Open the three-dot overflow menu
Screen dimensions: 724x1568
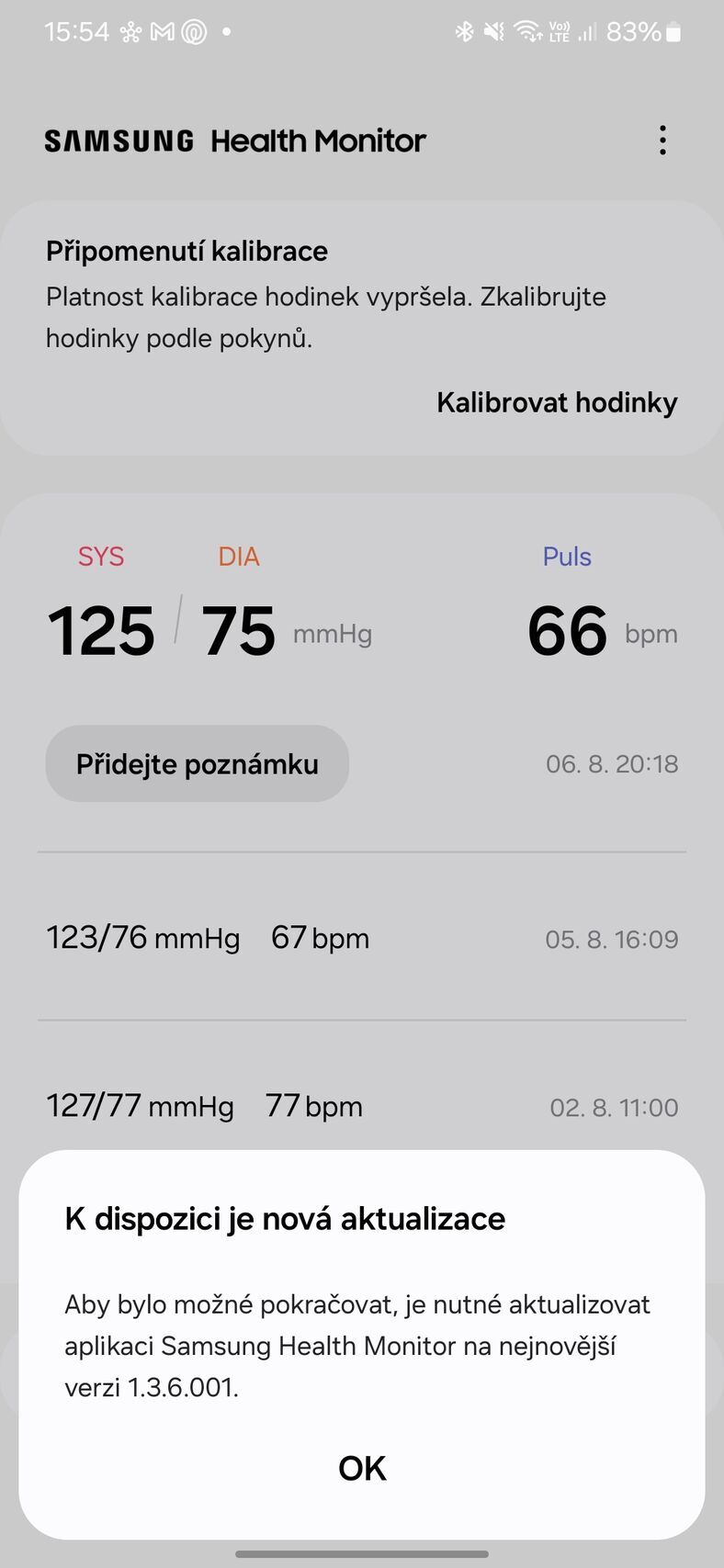tap(662, 140)
